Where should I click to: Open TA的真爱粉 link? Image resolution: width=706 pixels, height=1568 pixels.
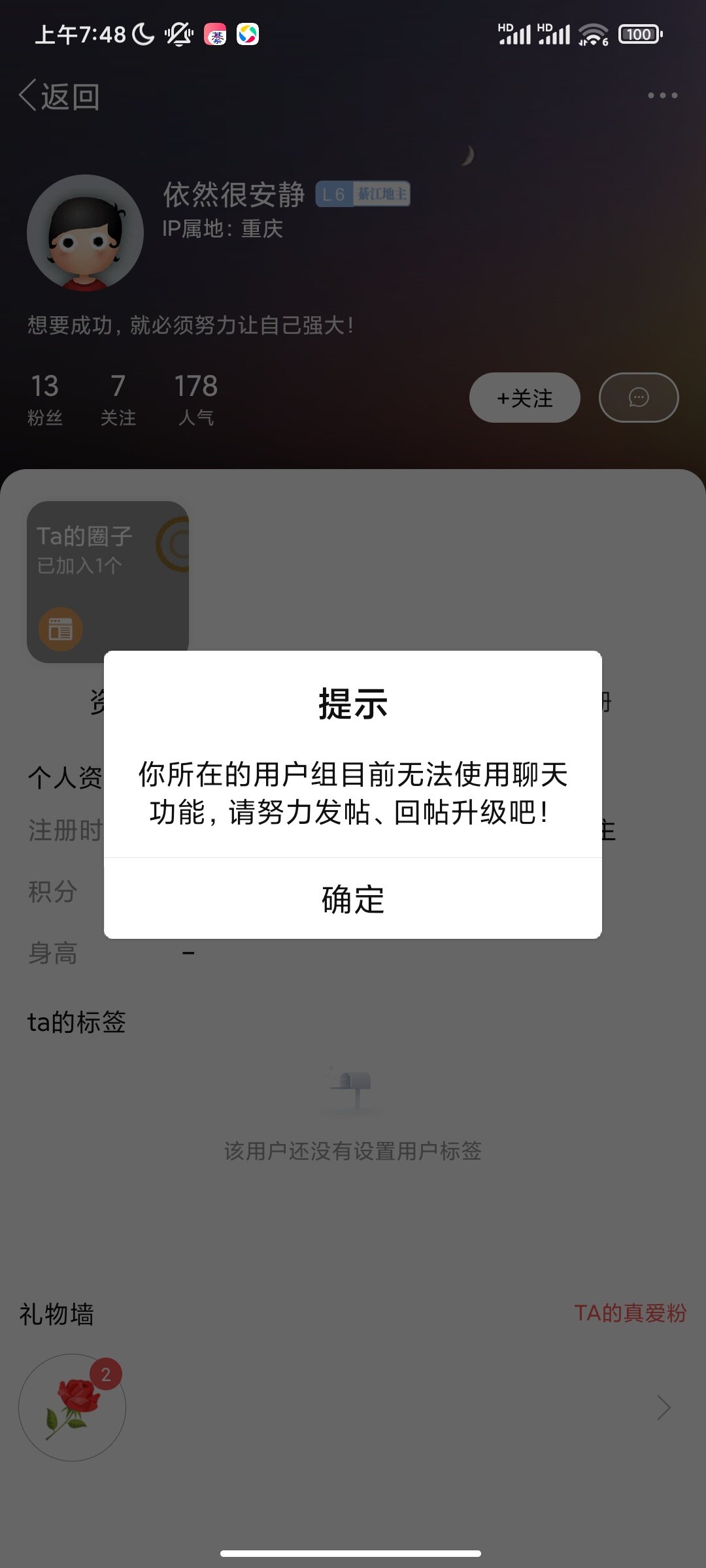point(630,1313)
